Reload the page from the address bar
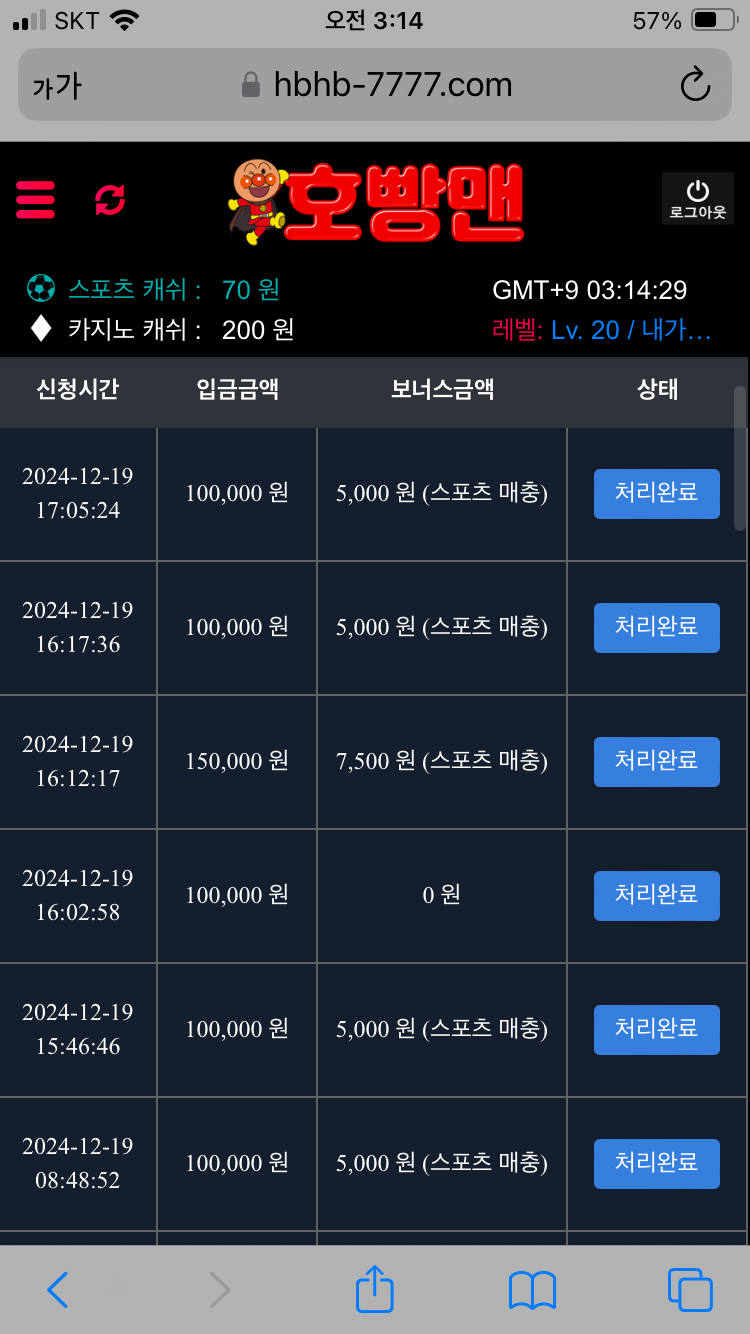750x1334 pixels. point(694,85)
